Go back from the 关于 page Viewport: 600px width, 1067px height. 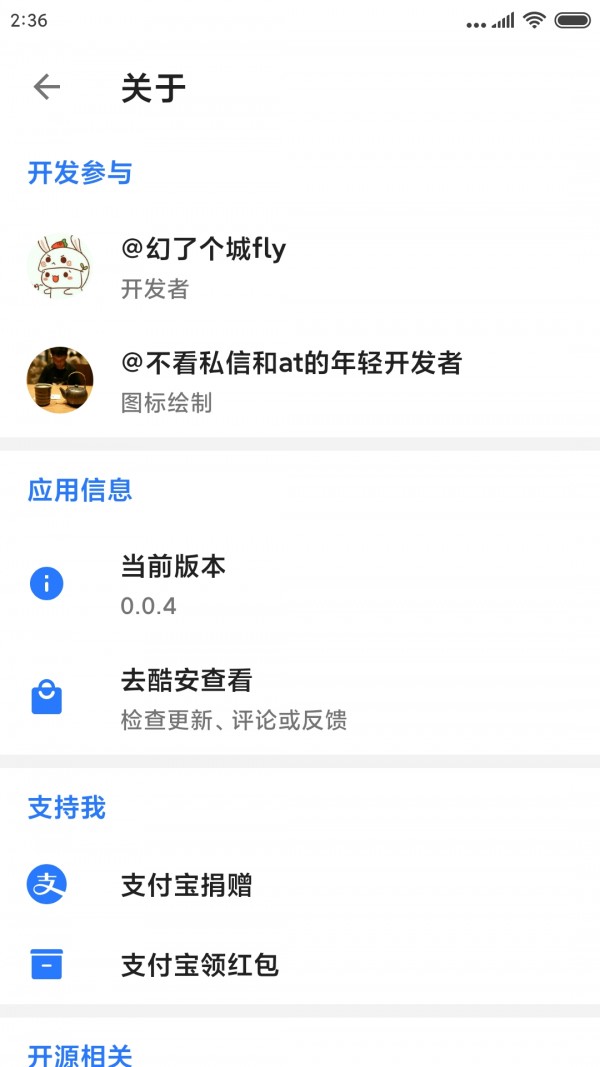47,87
